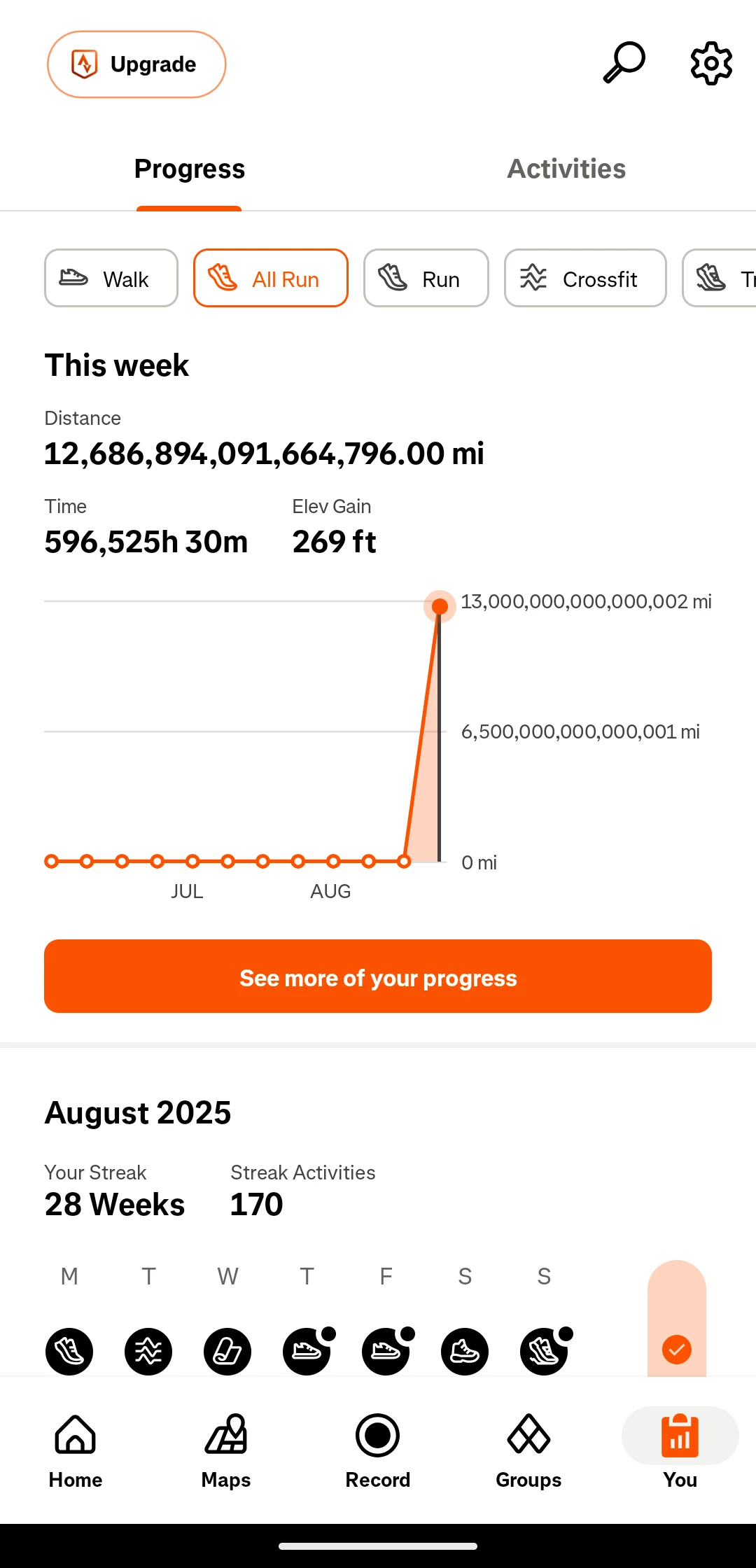
Task: Select the latest orange point on chart
Action: [x=440, y=606]
